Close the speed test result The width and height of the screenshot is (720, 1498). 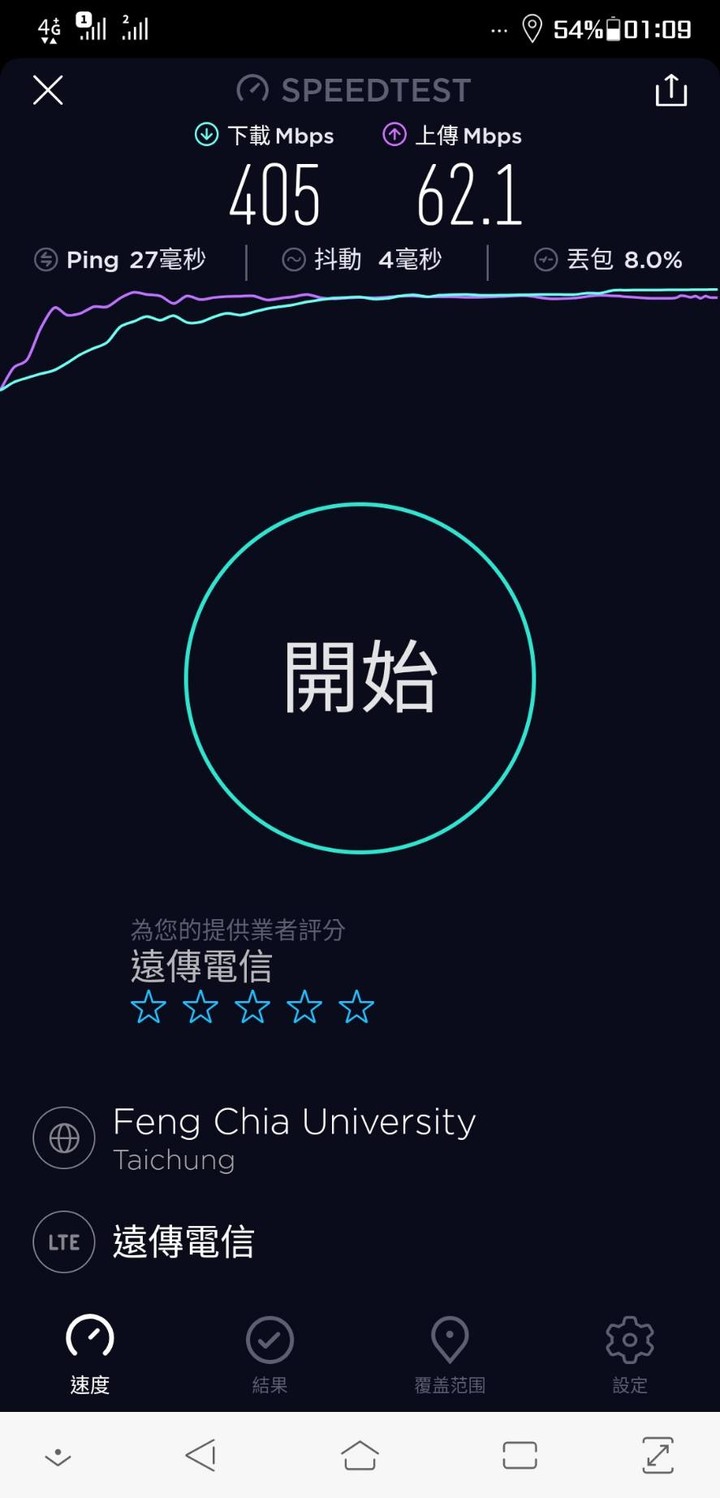[x=47, y=90]
